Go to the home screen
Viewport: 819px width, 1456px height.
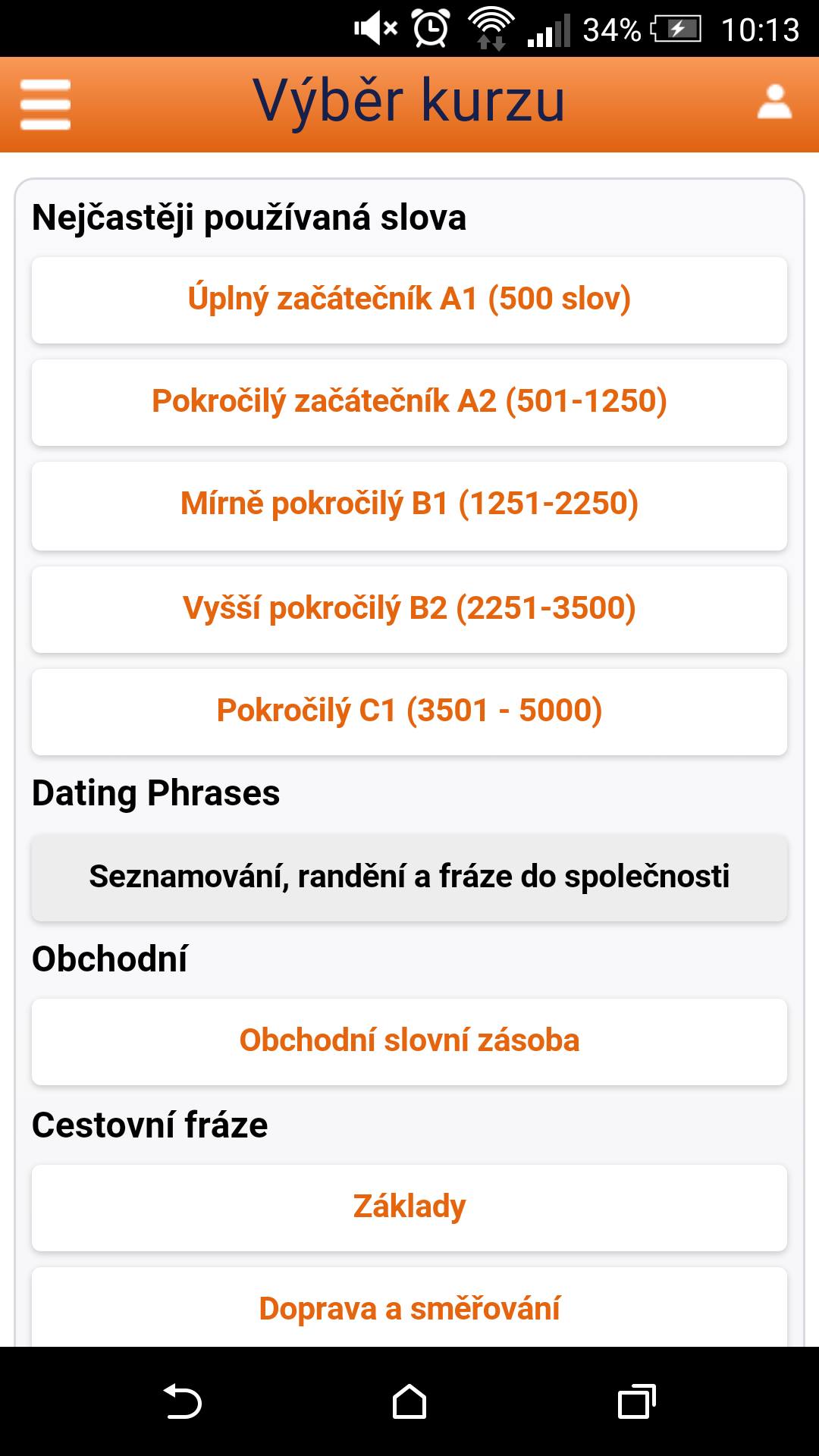[409, 1401]
